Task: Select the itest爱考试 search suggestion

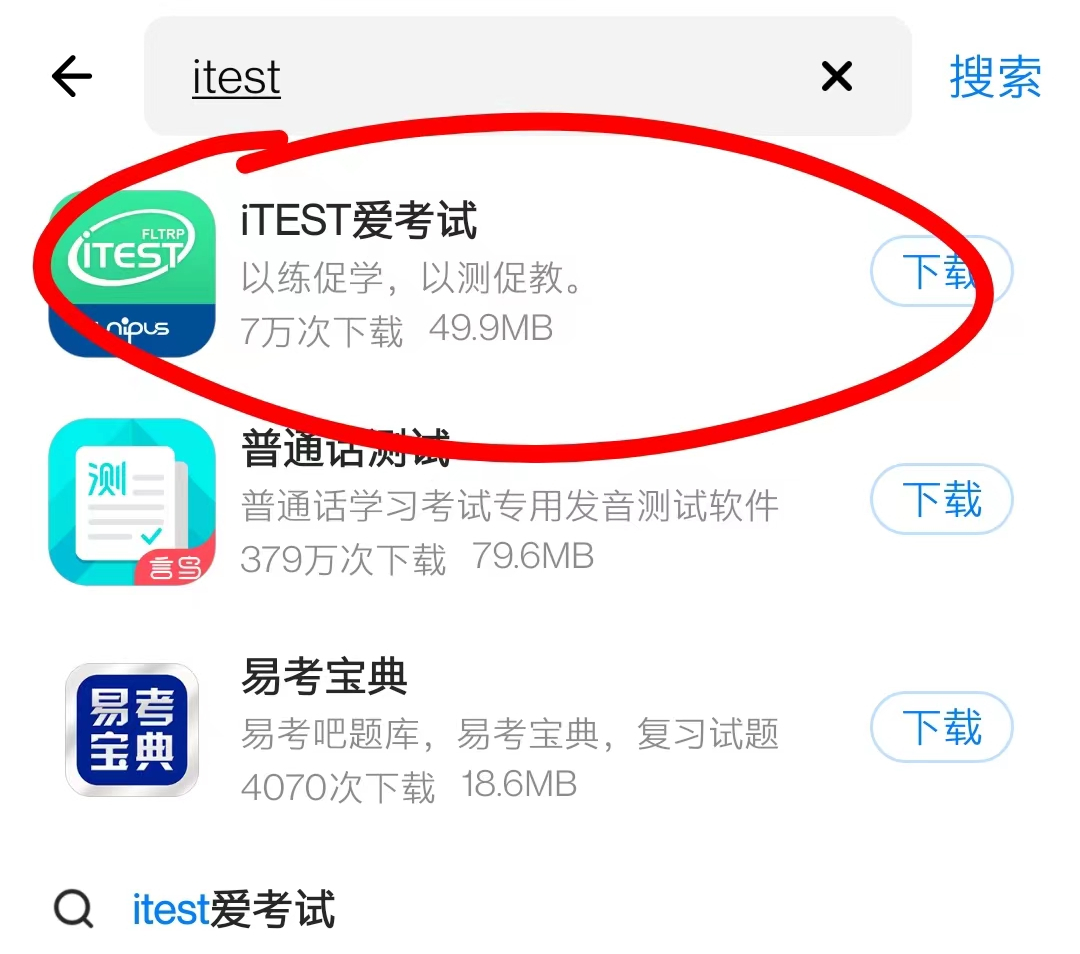Action: coord(234,910)
